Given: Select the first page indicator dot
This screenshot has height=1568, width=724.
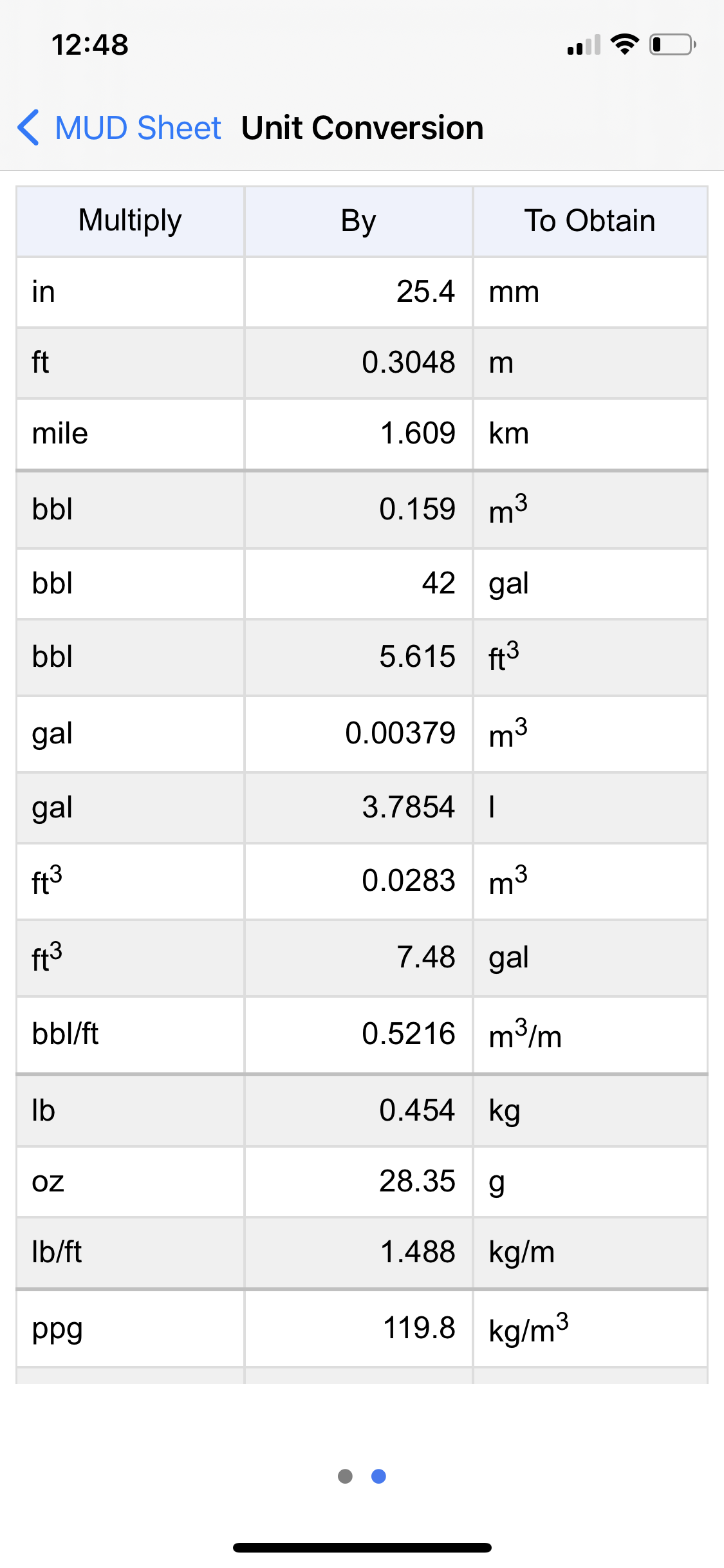Looking at the screenshot, I should pos(345,1476).
